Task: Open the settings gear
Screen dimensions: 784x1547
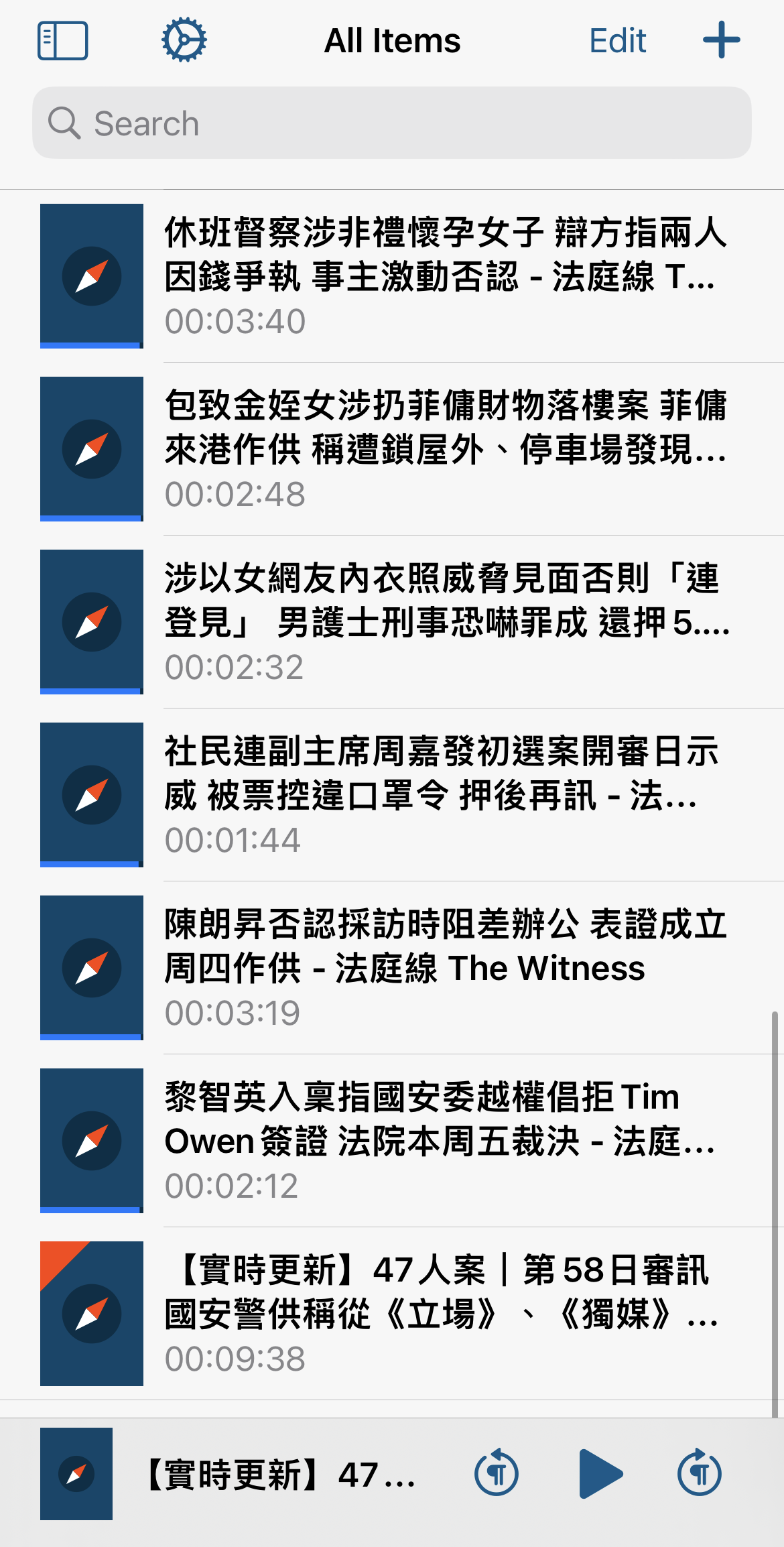Action: [x=184, y=41]
